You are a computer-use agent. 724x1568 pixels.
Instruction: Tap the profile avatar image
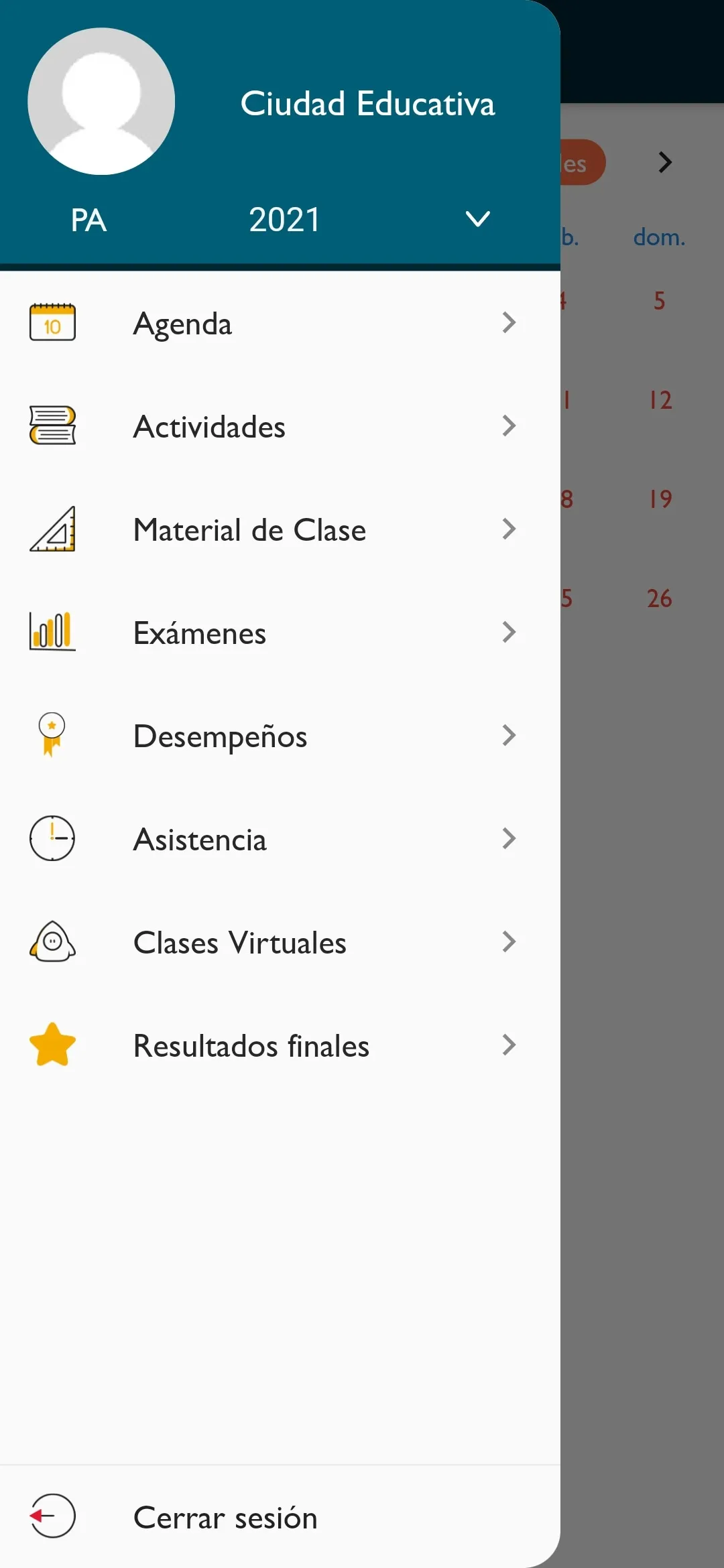(101, 102)
